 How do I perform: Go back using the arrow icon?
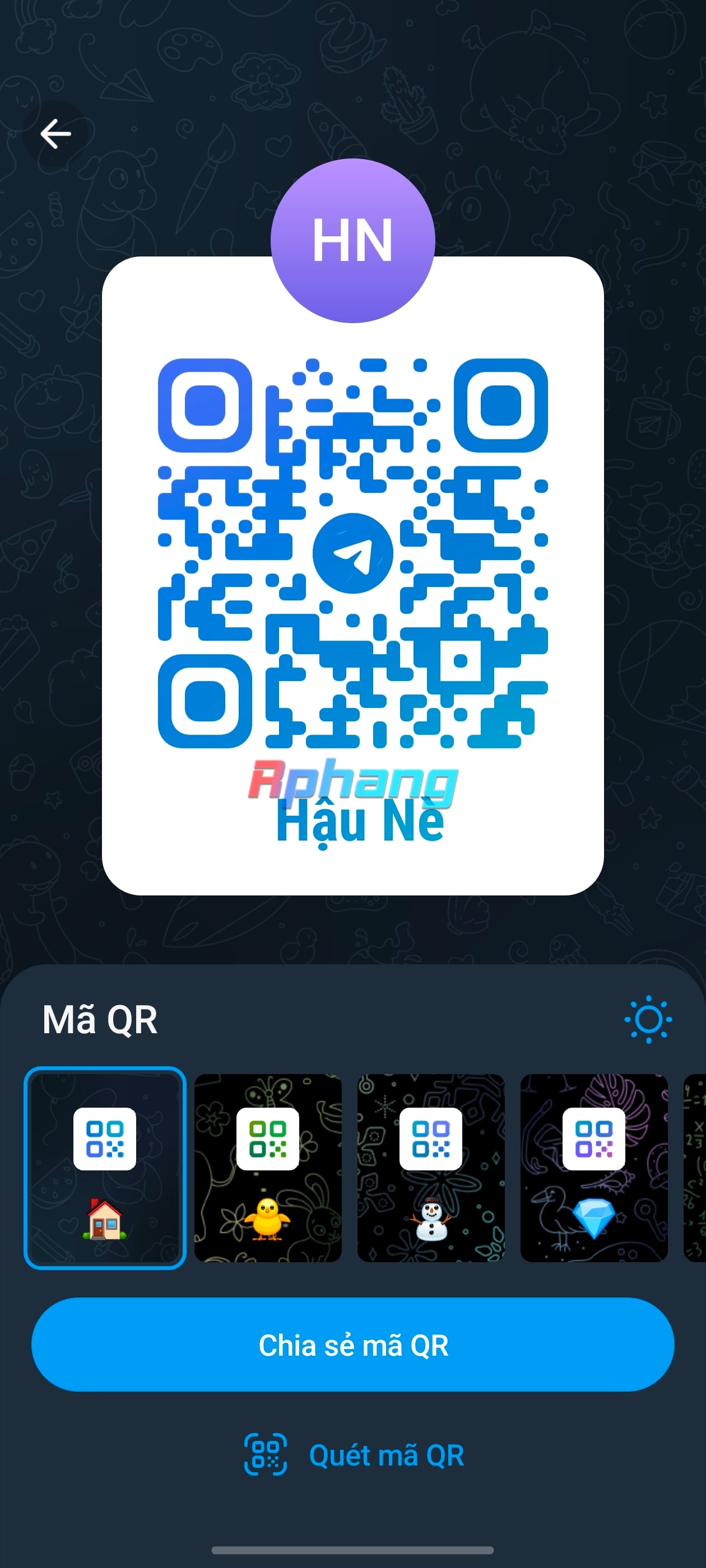click(55, 134)
